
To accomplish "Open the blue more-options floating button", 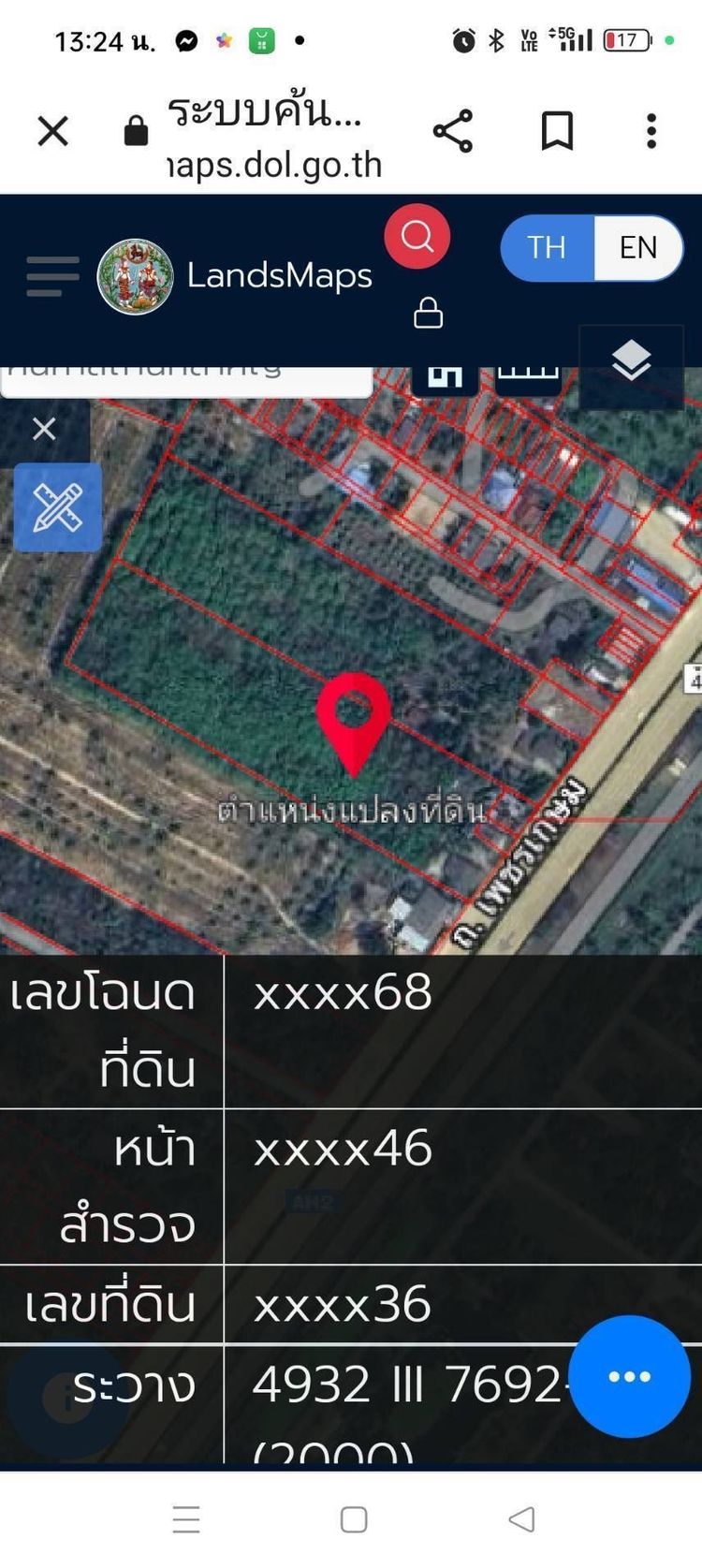I will point(630,1376).
